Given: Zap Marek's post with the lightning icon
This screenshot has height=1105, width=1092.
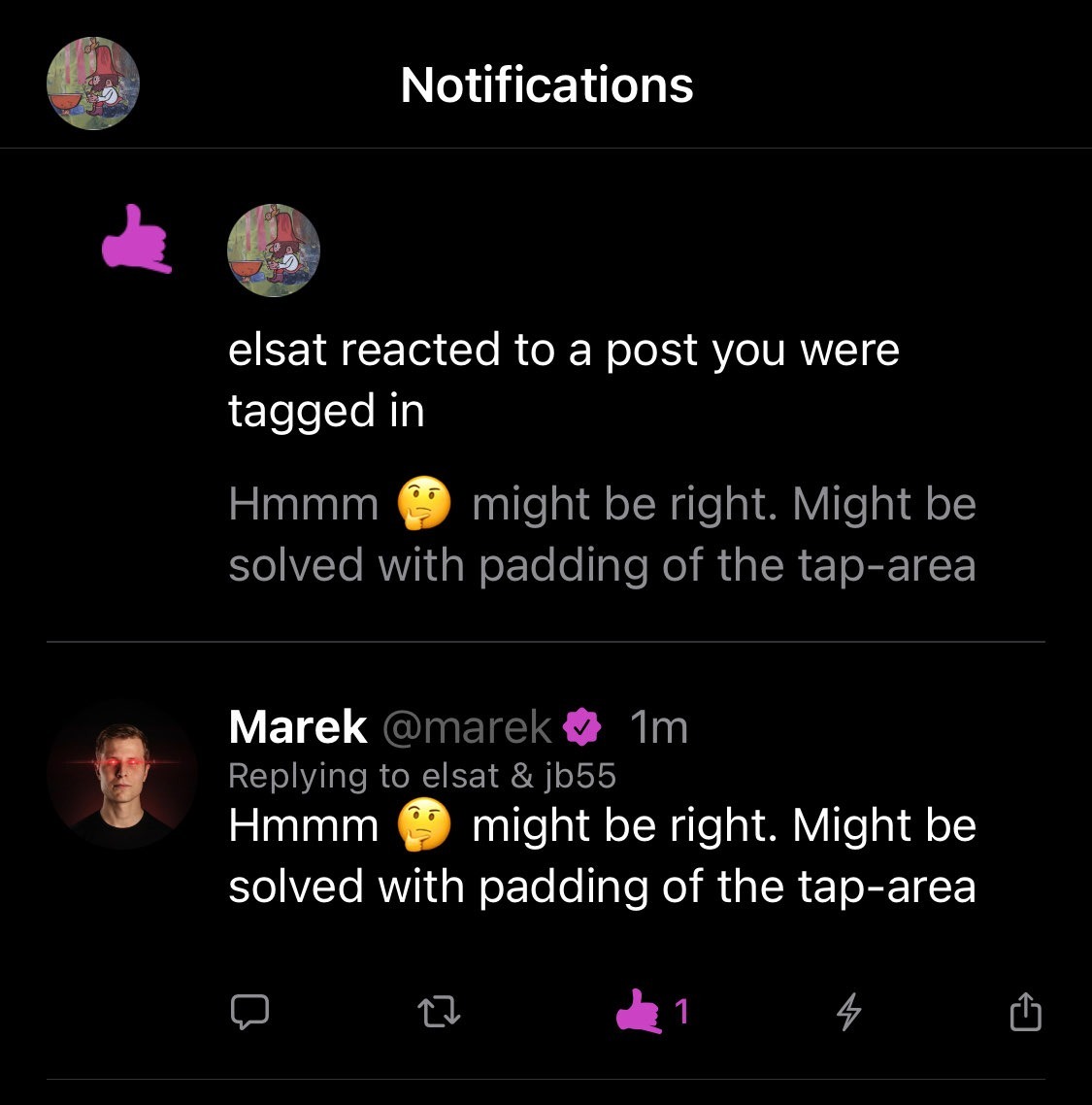Looking at the screenshot, I should click(x=849, y=1013).
